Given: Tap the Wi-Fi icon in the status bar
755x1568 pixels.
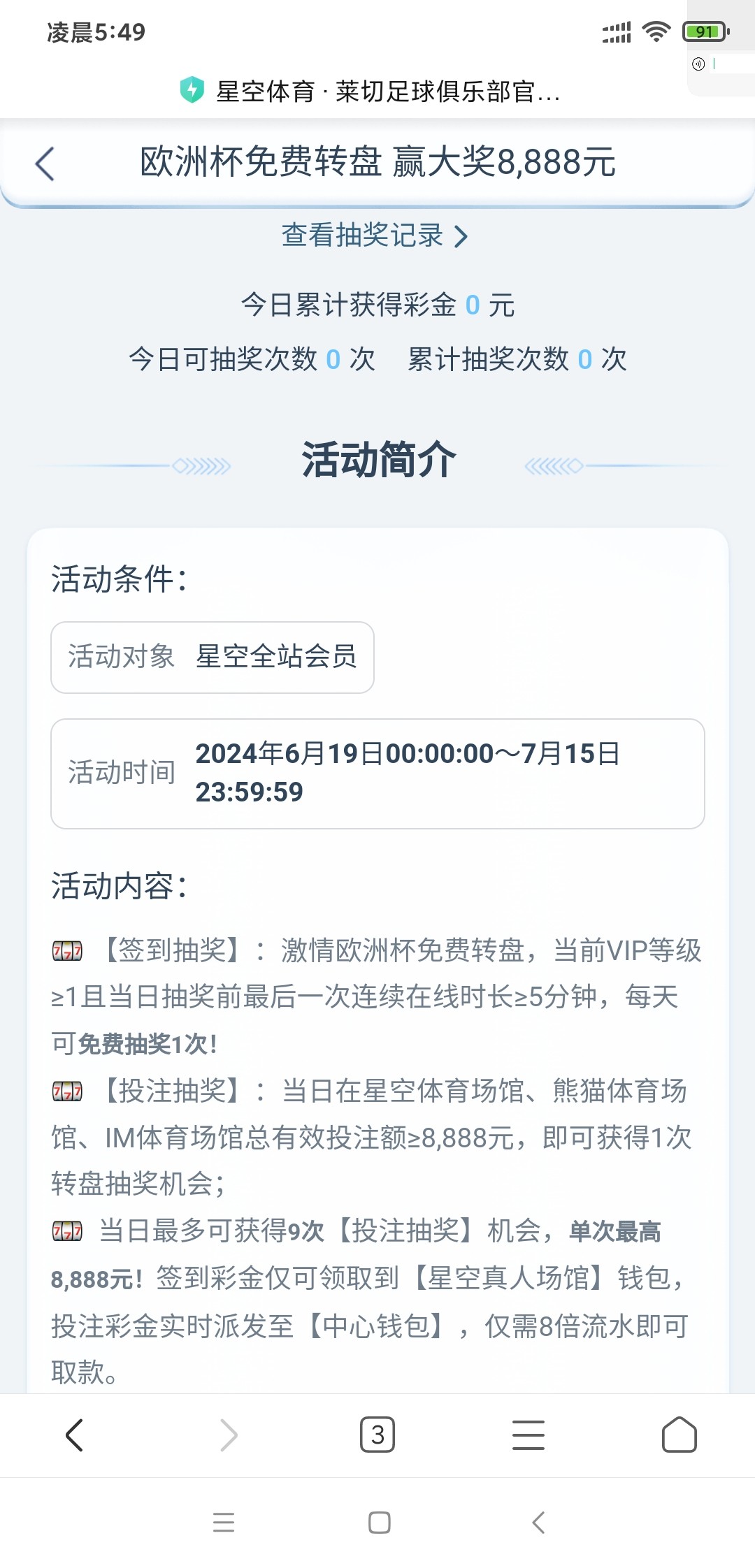Looking at the screenshot, I should click(x=656, y=31).
